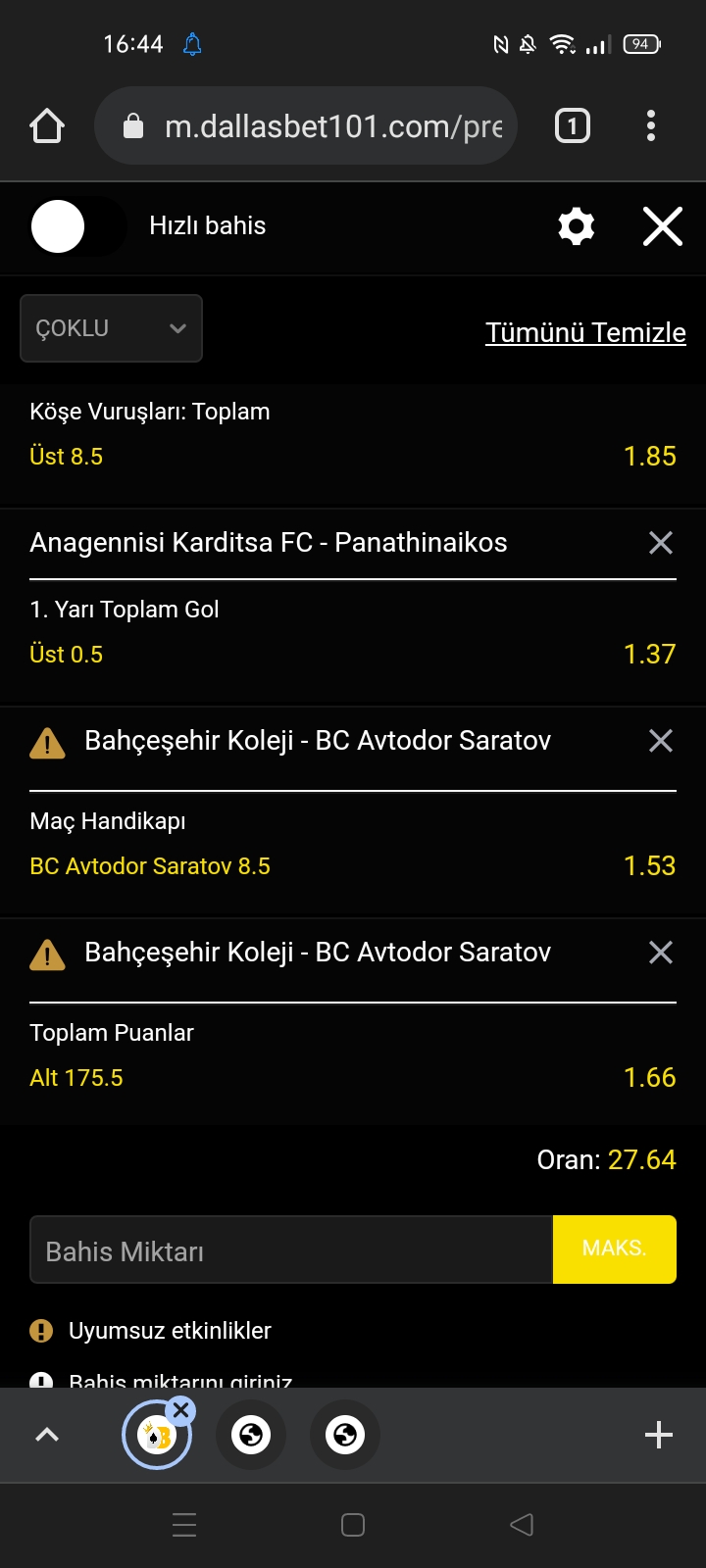706x1568 pixels.
Task: Toggle the Hızlı bahis switch
Action: coord(78,226)
